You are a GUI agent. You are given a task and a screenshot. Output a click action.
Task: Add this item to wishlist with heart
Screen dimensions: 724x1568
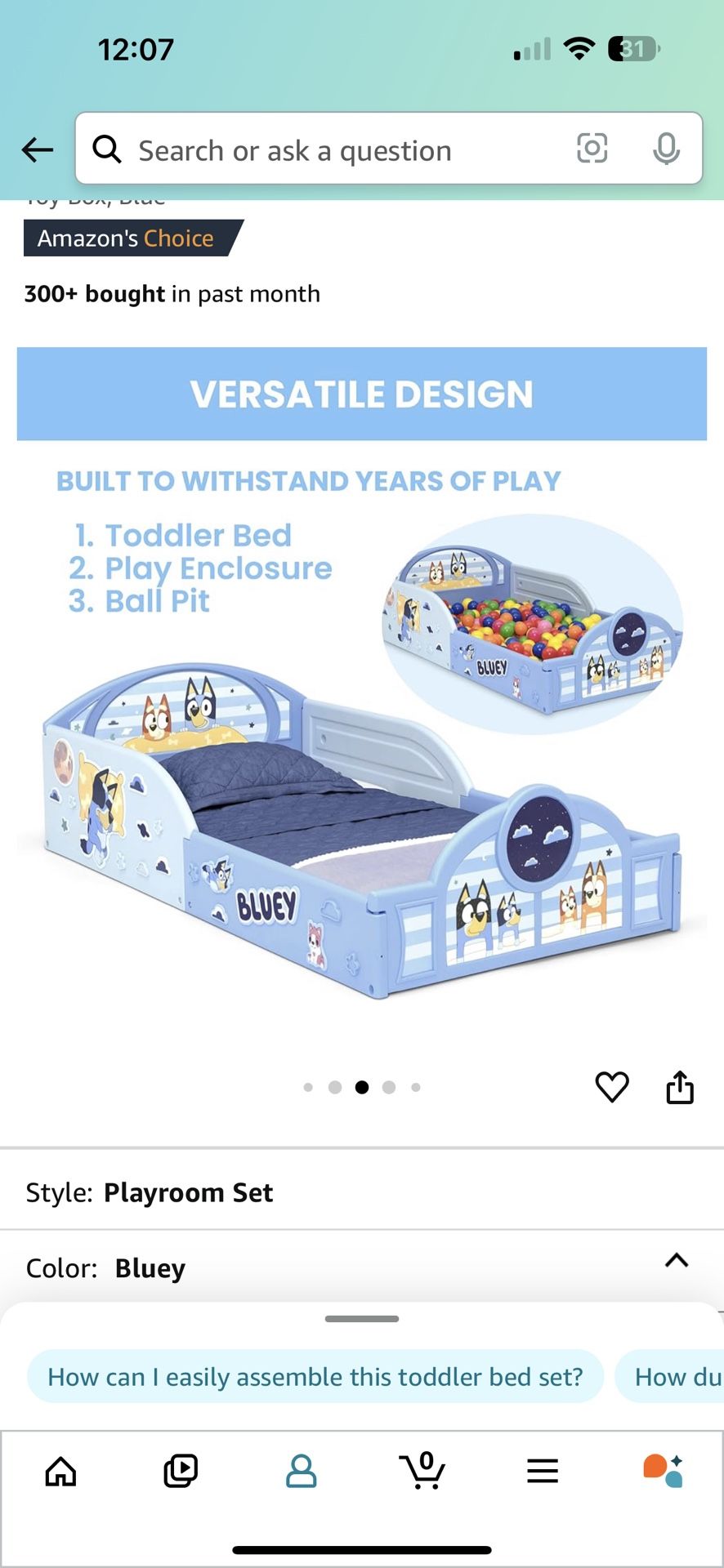[611, 1087]
